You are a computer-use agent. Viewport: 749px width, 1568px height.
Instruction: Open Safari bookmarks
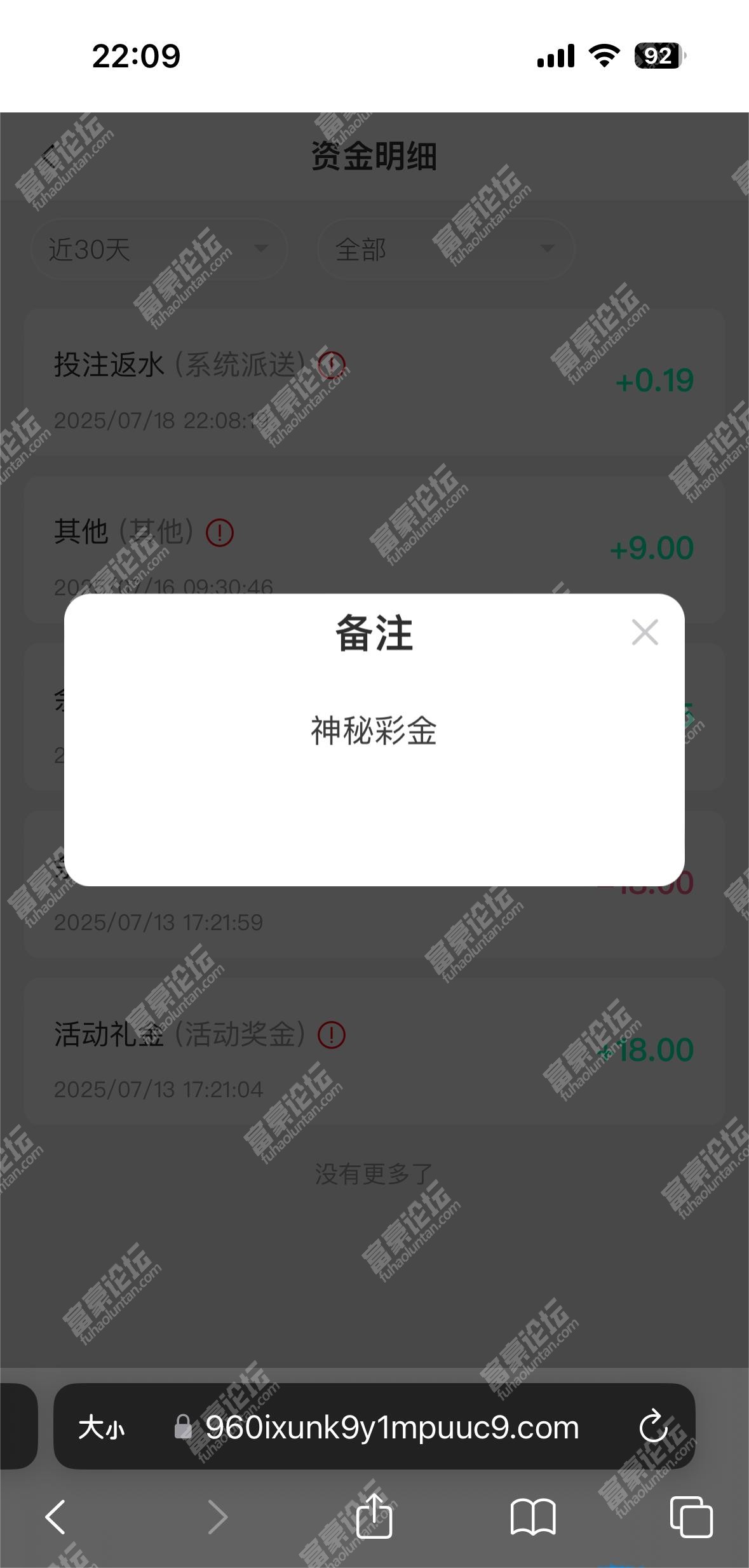coord(533,1517)
